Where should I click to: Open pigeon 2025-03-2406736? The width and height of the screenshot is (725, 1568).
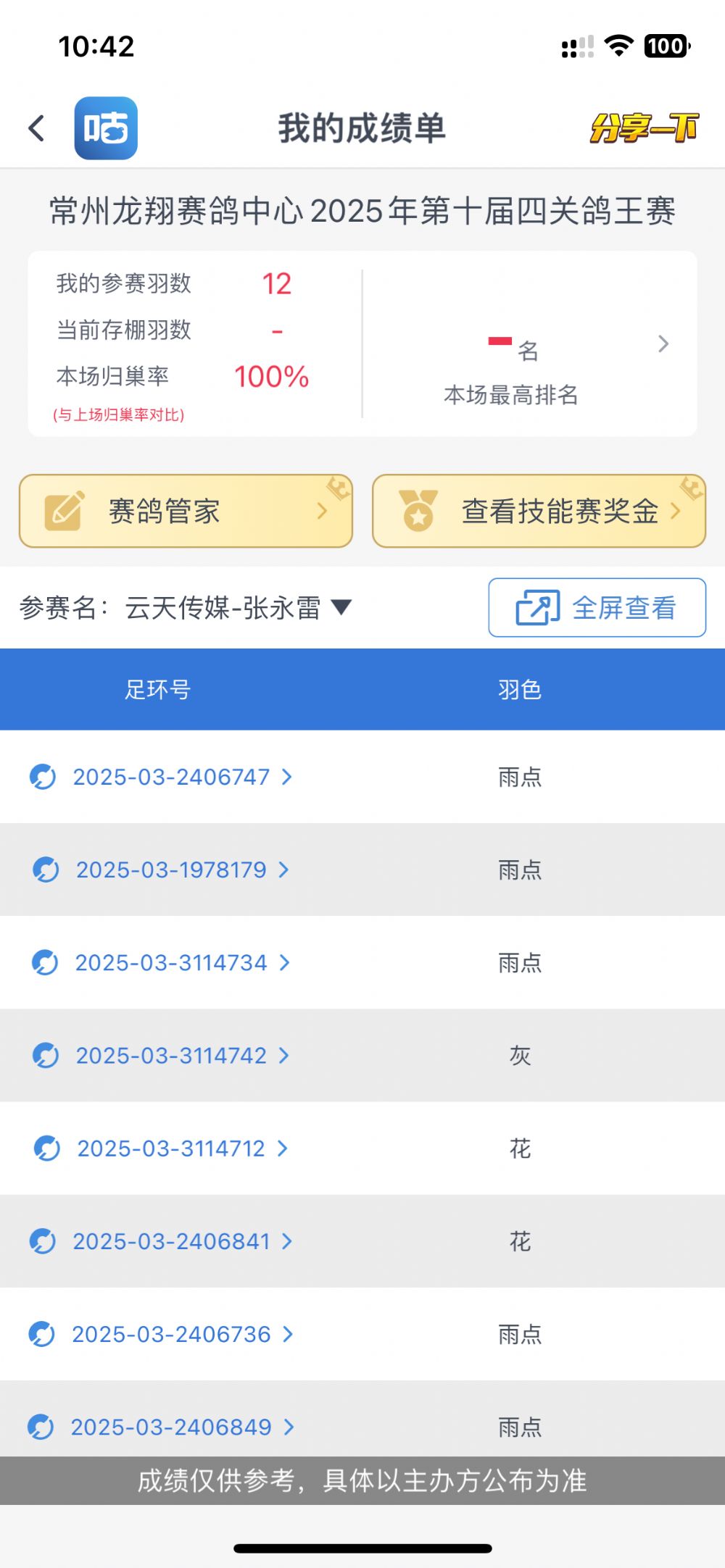click(172, 1334)
